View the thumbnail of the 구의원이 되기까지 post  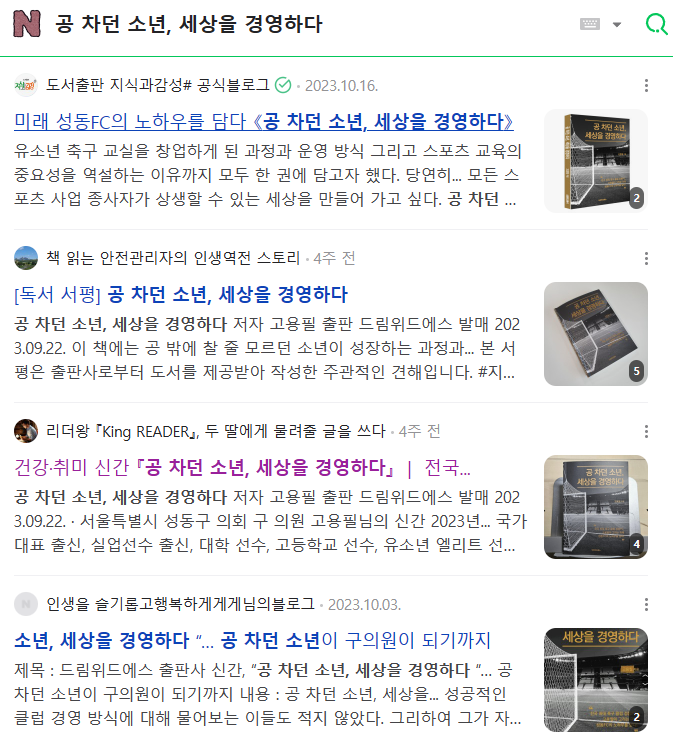coord(595,680)
